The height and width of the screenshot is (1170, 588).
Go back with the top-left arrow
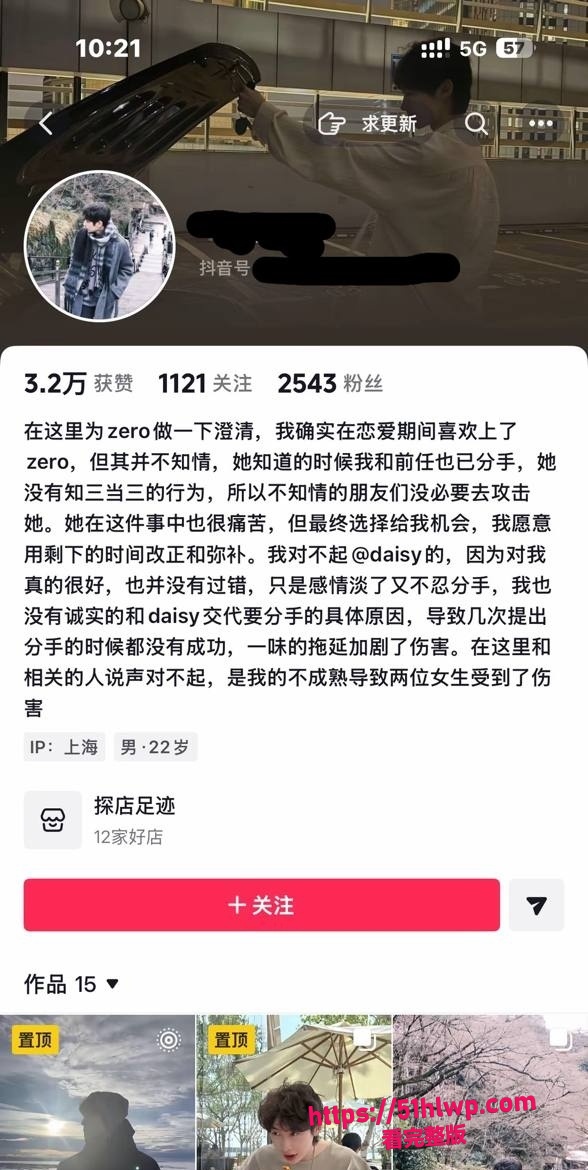click(x=46, y=124)
